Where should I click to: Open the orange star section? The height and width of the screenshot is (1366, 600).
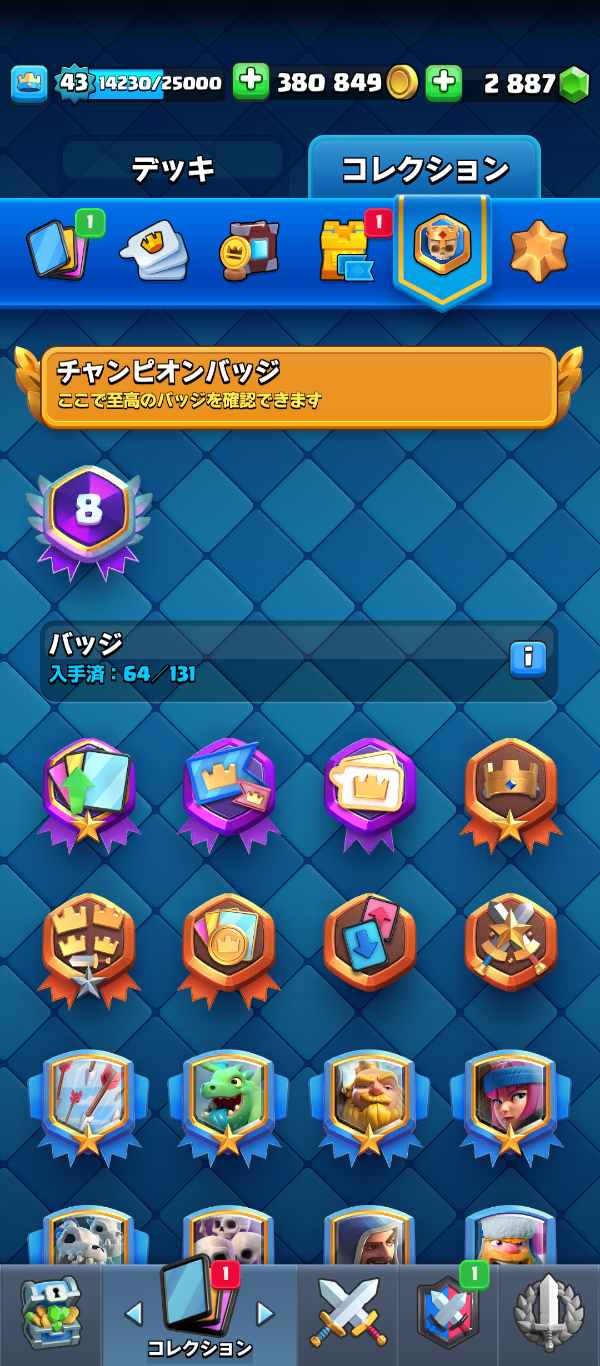[539, 250]
